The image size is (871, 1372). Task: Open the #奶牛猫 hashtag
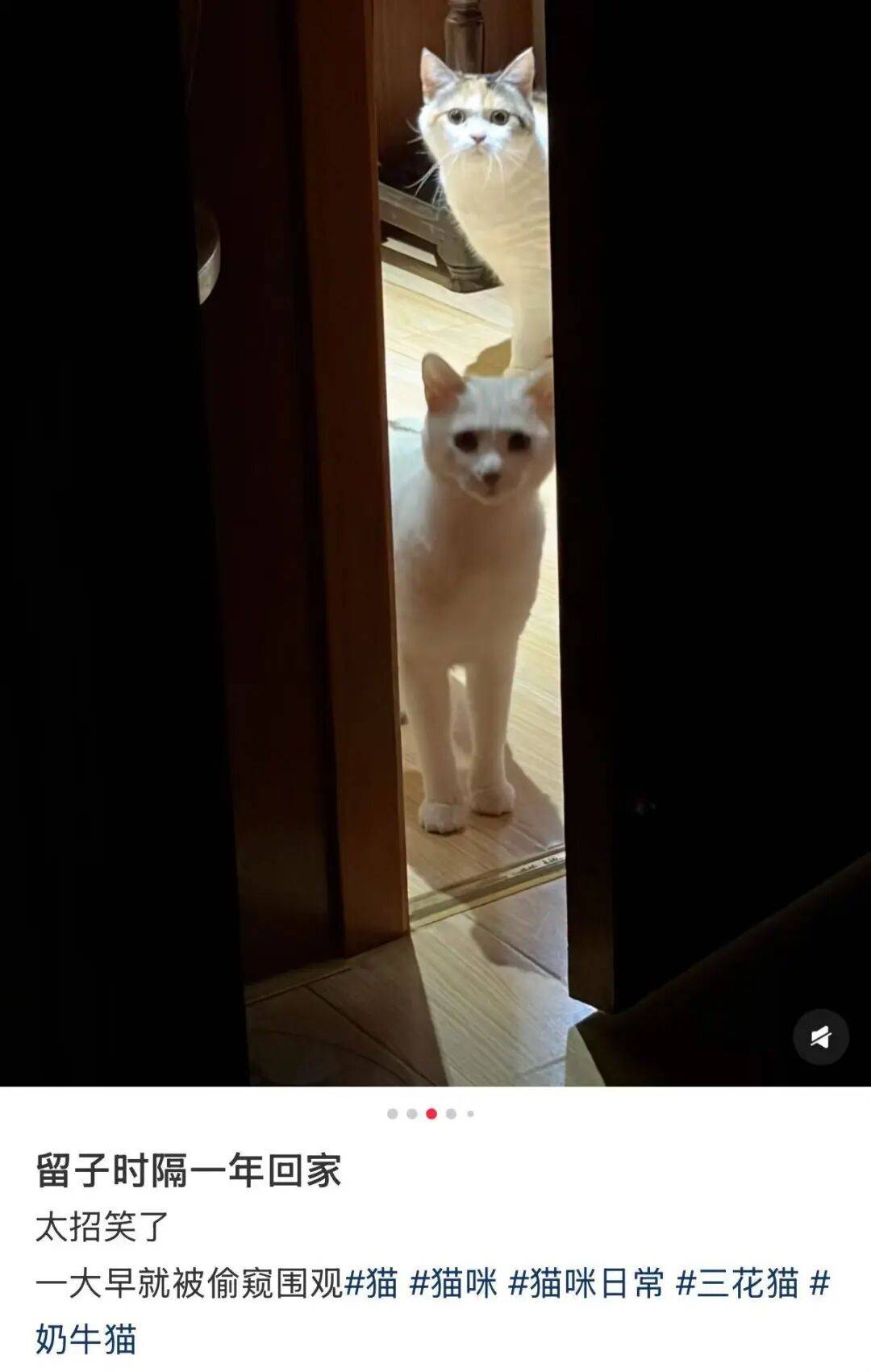tap(85, 1340)
